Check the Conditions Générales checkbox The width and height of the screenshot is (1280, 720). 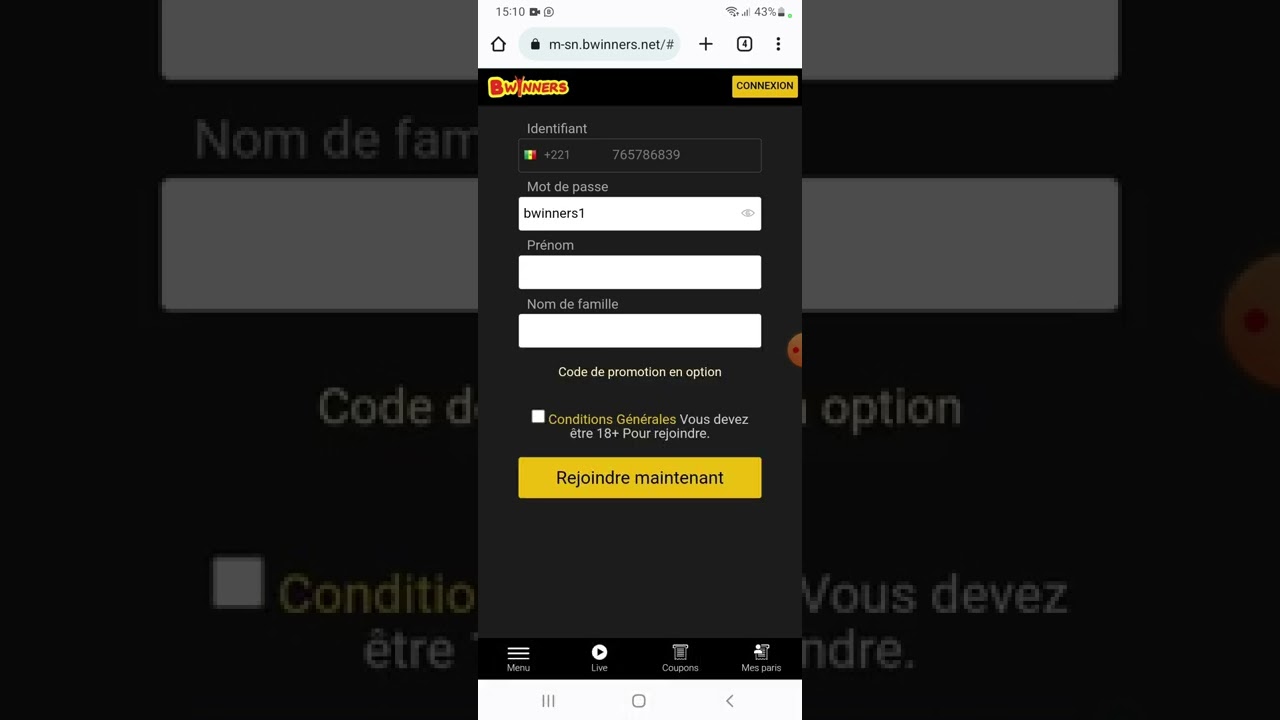coord(538,417)
